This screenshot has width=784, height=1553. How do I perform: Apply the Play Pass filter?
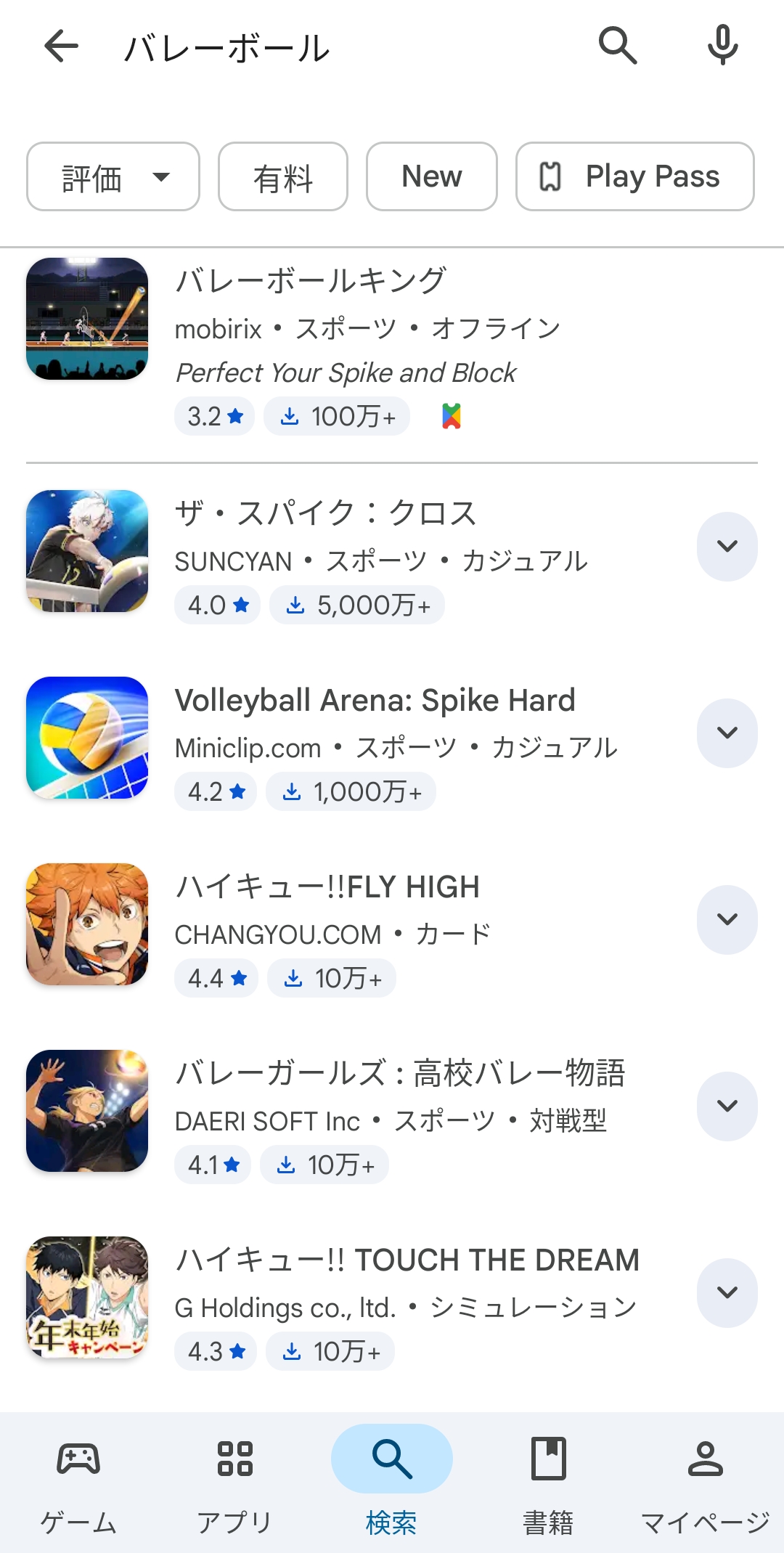pos(635,176)
